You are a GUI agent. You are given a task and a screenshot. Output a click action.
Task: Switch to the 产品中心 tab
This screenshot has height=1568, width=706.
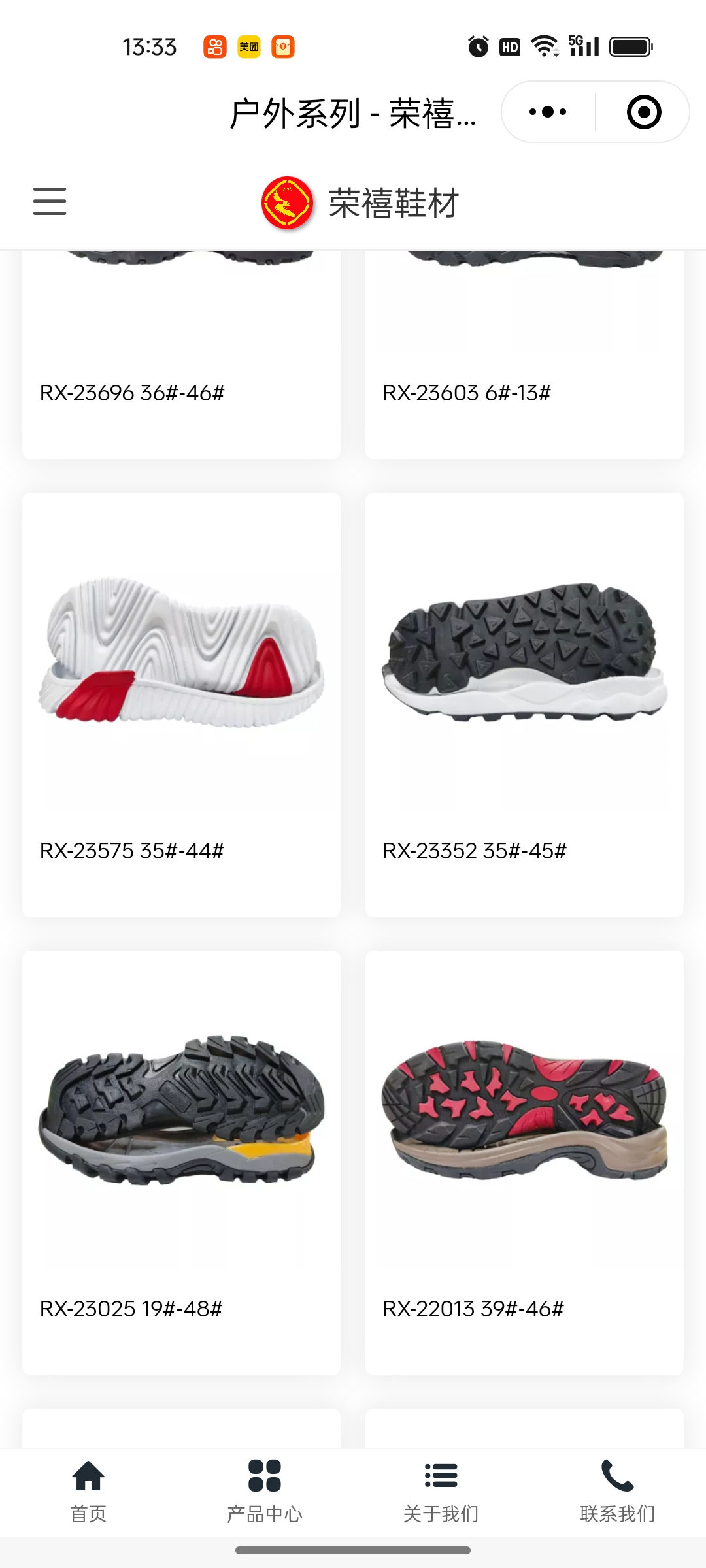point(265,1491)
